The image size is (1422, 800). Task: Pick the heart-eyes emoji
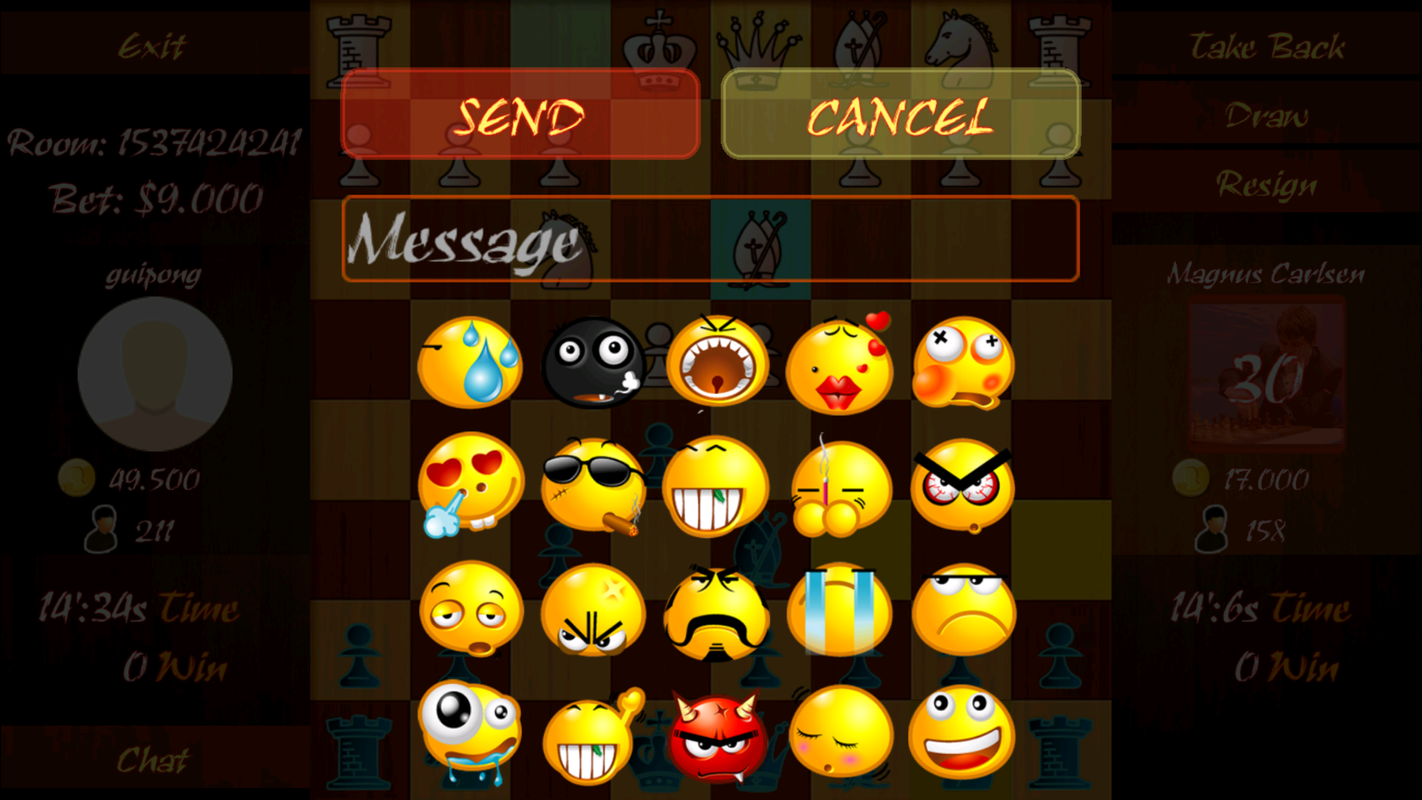(x=470, y=485)
